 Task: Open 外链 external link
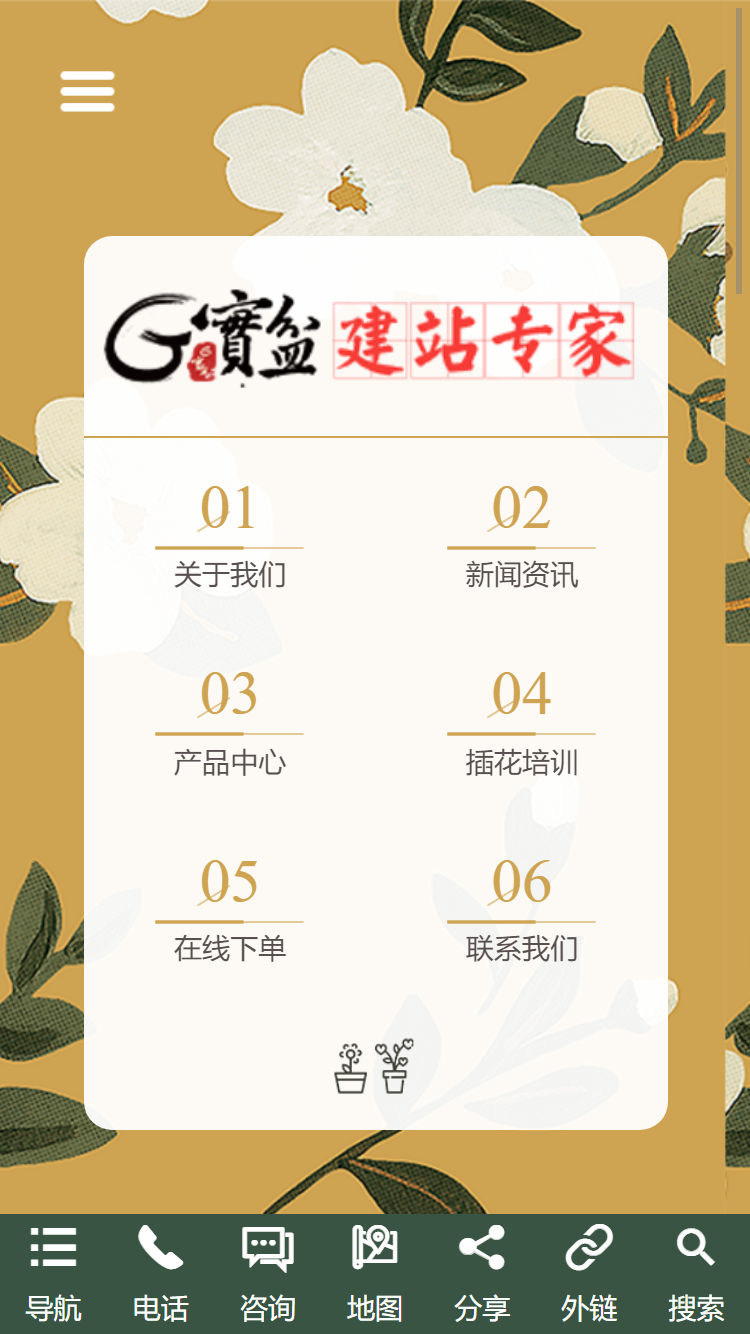(x=588, y=1273)
